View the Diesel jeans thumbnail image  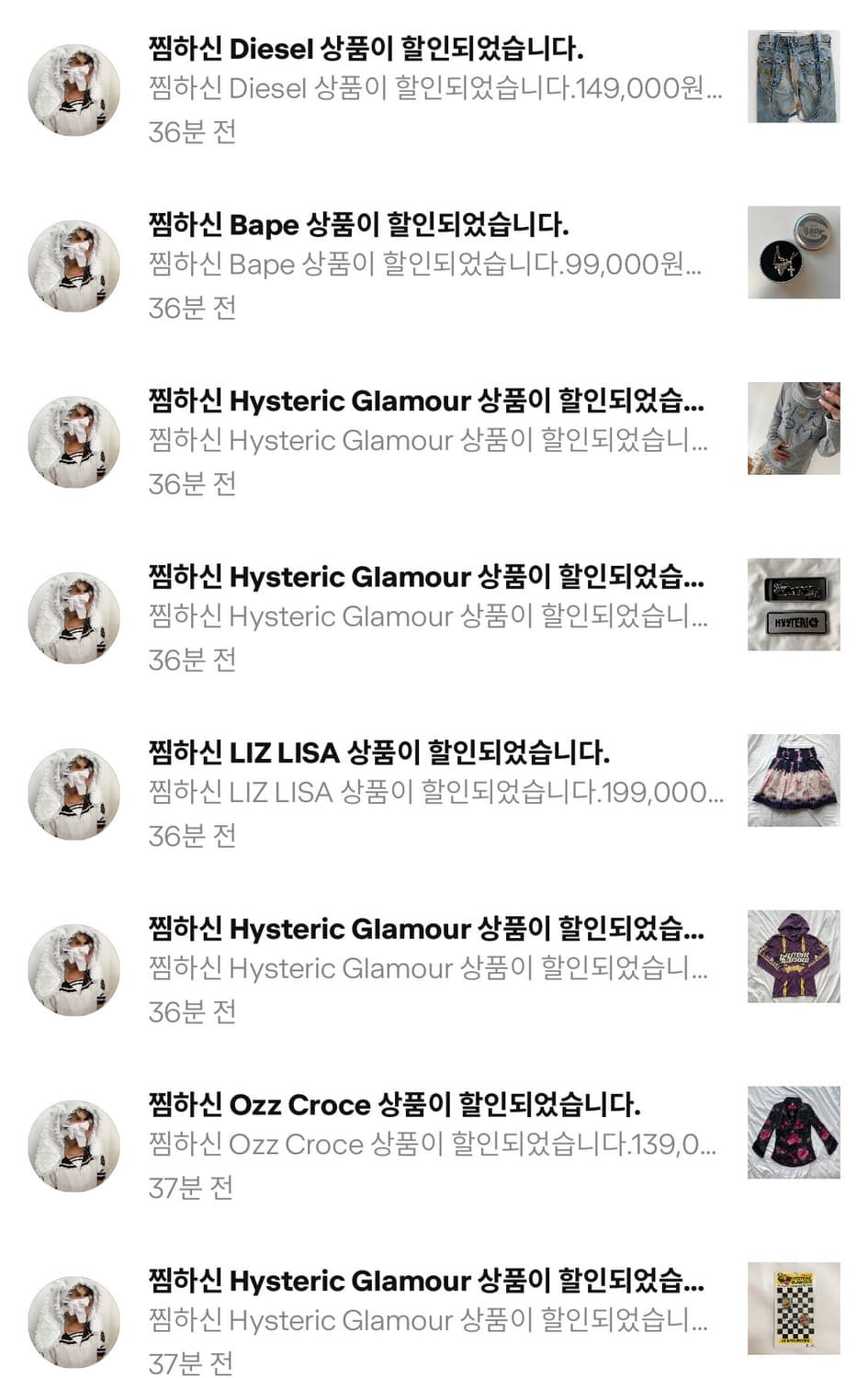pyautogui.click(x=795, y=77)
